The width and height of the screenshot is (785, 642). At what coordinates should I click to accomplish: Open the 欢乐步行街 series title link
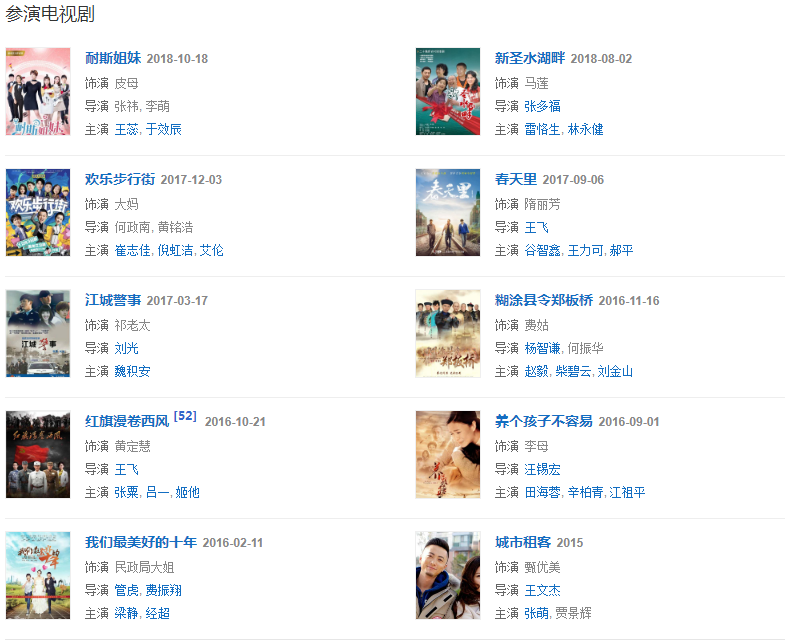coord(119,179)
